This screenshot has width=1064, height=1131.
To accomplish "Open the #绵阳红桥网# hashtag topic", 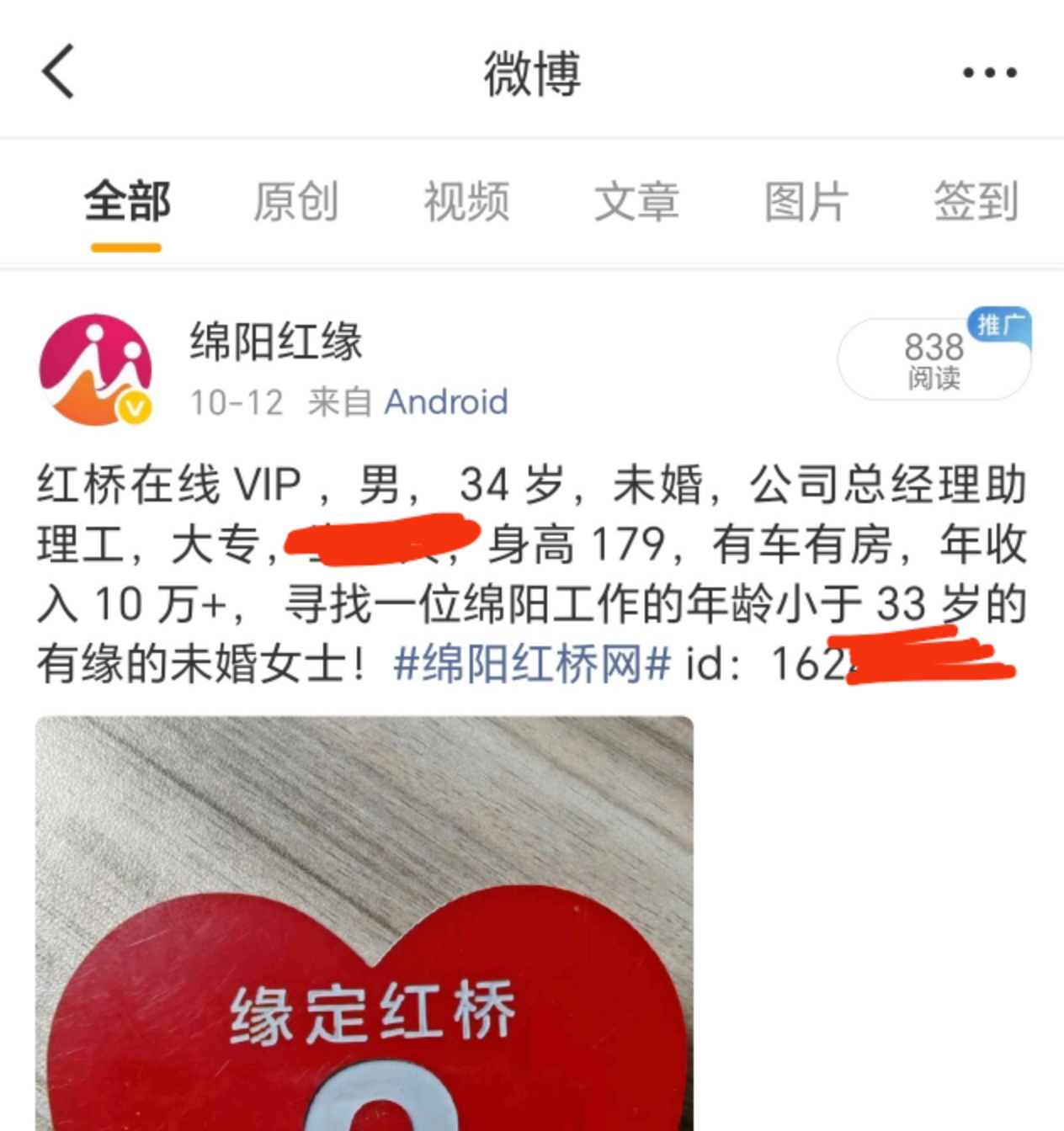I will pyautogui.click(x=532, y=664).
